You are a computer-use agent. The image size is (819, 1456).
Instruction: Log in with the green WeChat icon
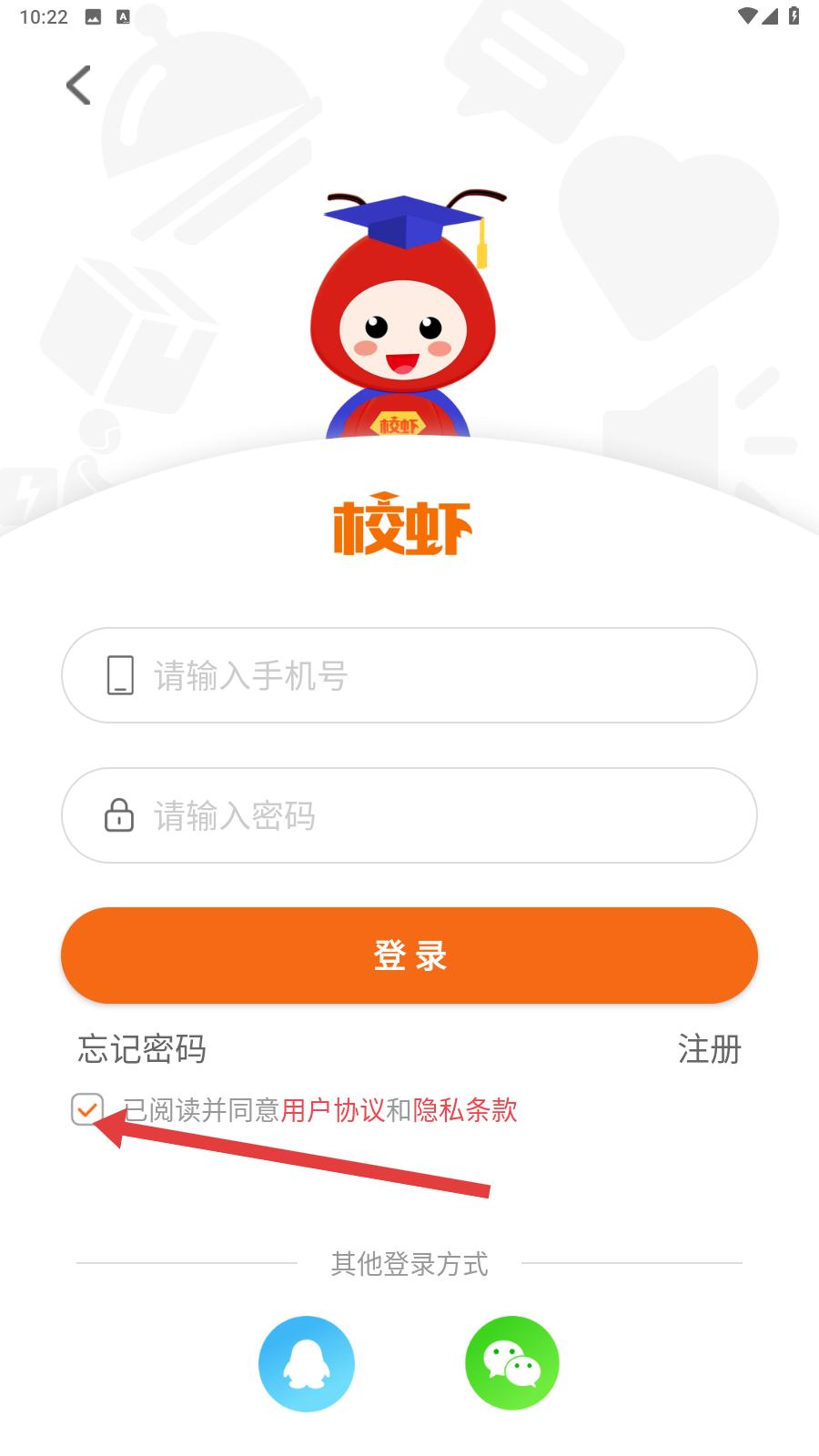512,1363
